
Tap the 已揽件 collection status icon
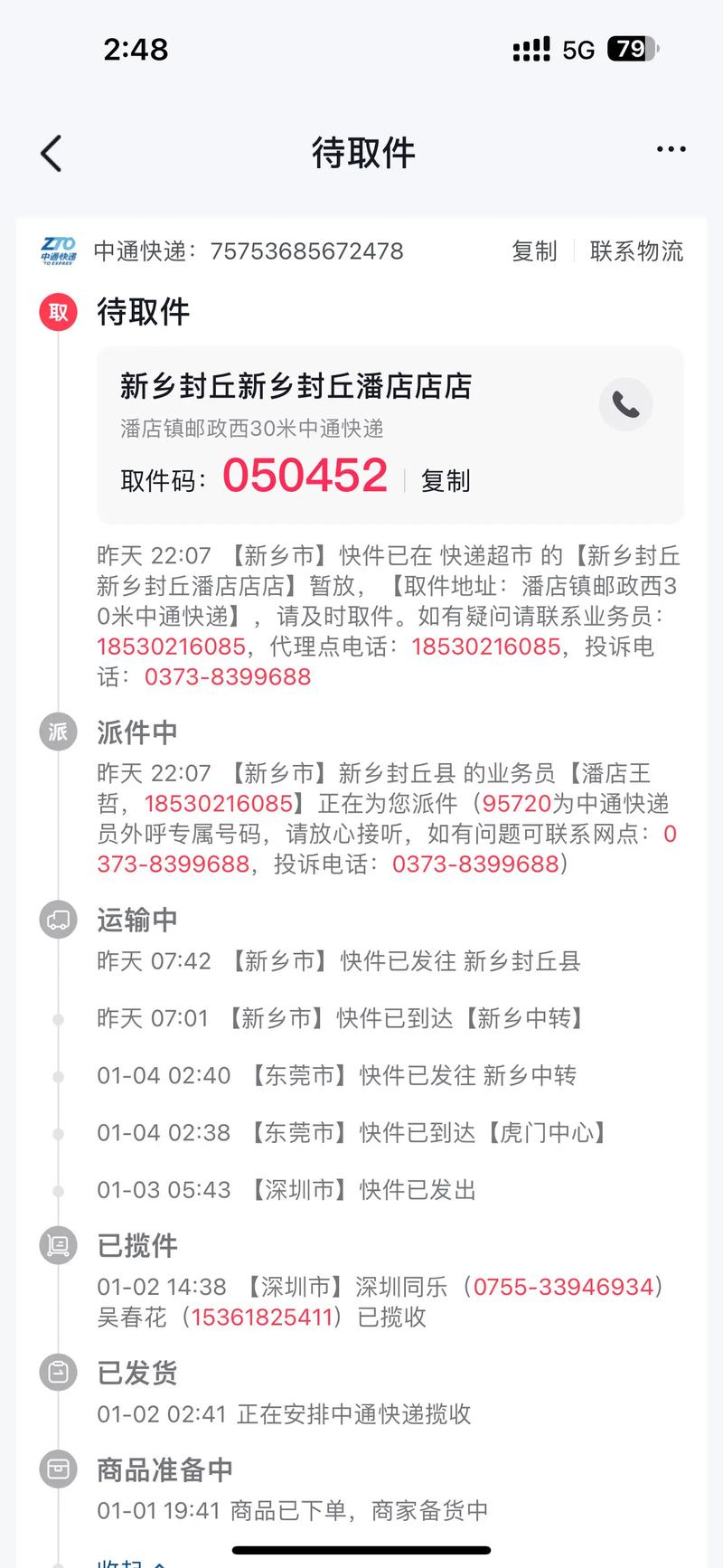tap(57, 1245)
